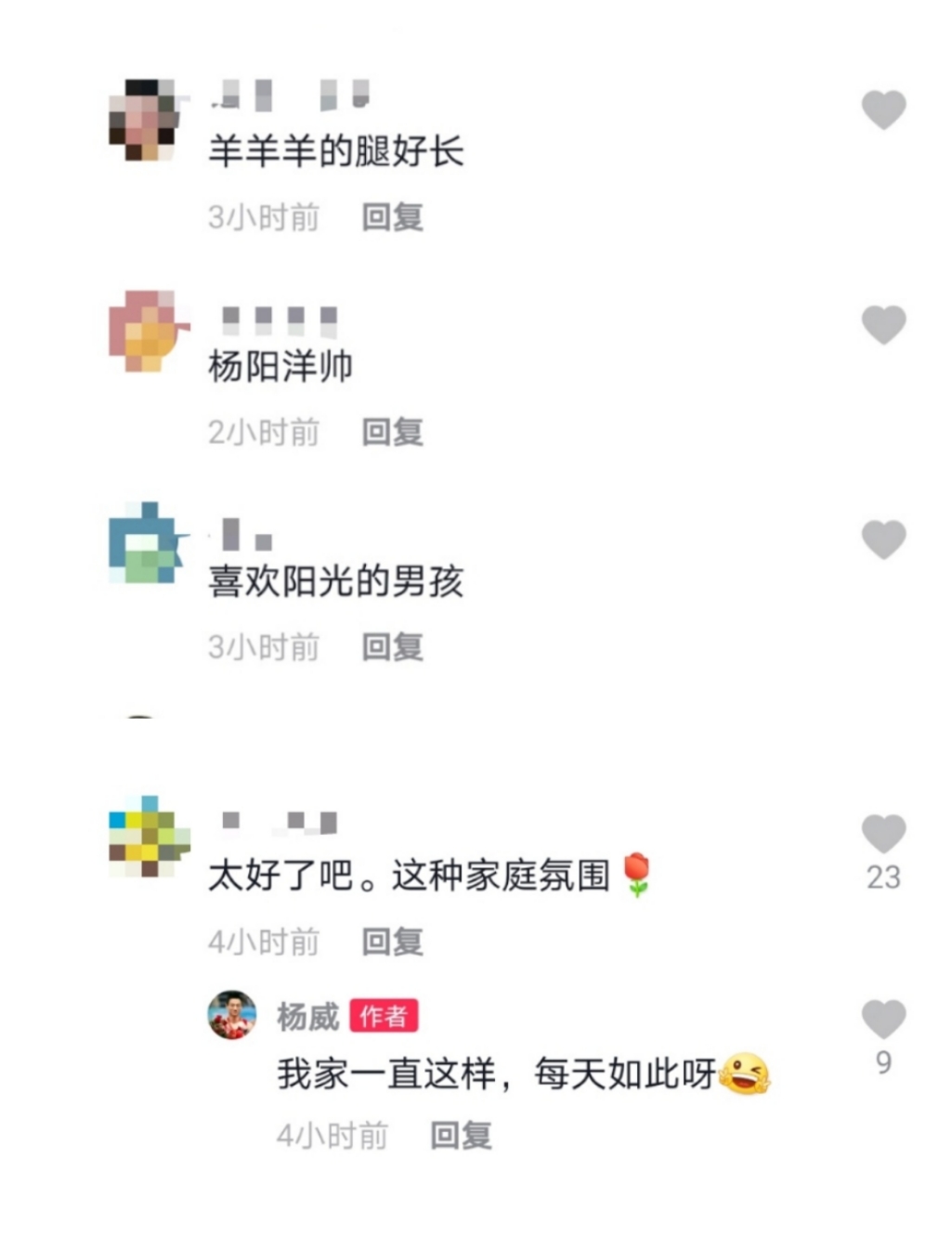Open avatar of the 喜欢阳光的男孩 commenter
Screen dimensions: 952x1235
[145, 543]
